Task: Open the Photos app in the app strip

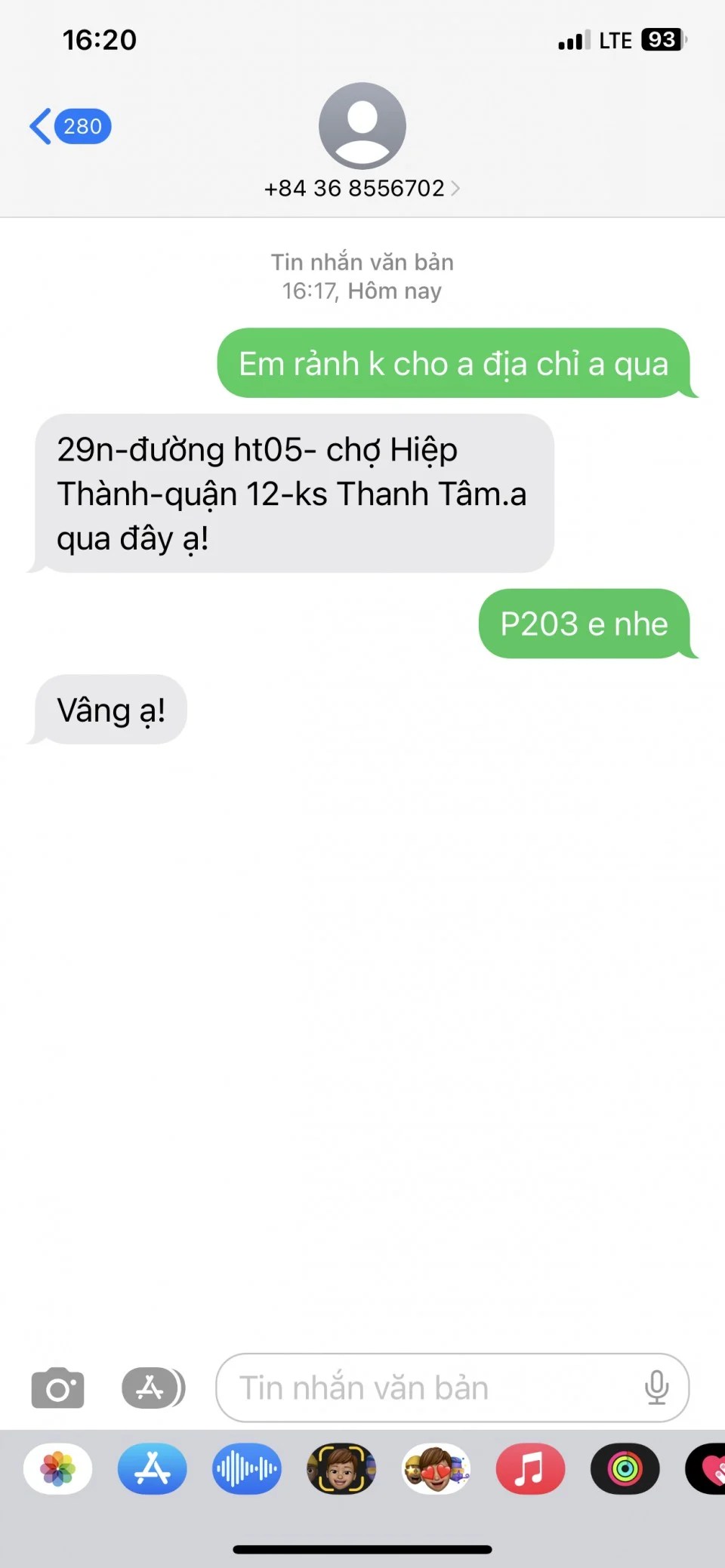Action: (x=58, y=1469)
